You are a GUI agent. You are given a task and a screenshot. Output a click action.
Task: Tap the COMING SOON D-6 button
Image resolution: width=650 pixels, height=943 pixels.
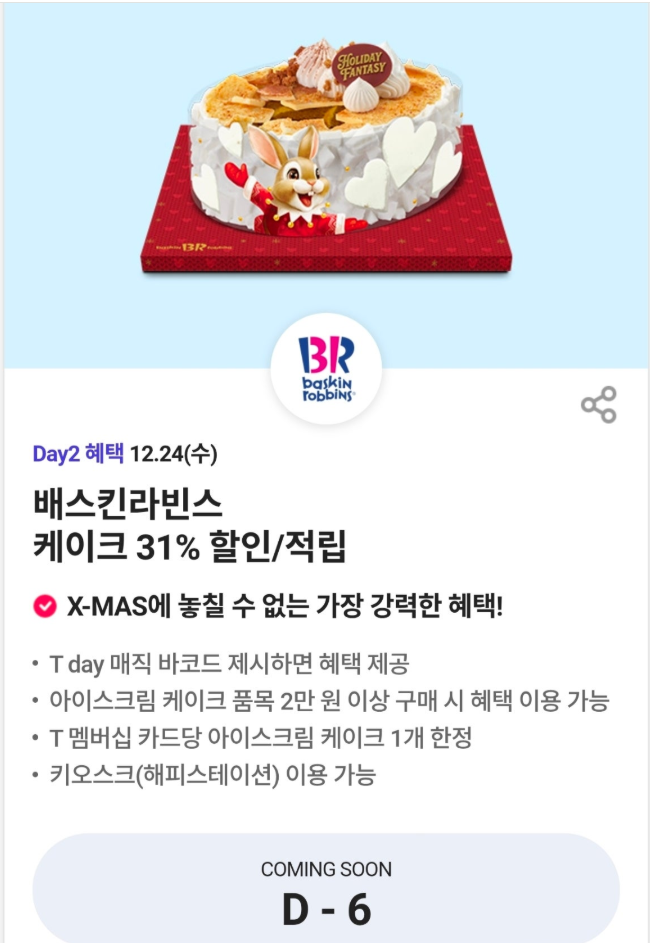click(325, 890)
